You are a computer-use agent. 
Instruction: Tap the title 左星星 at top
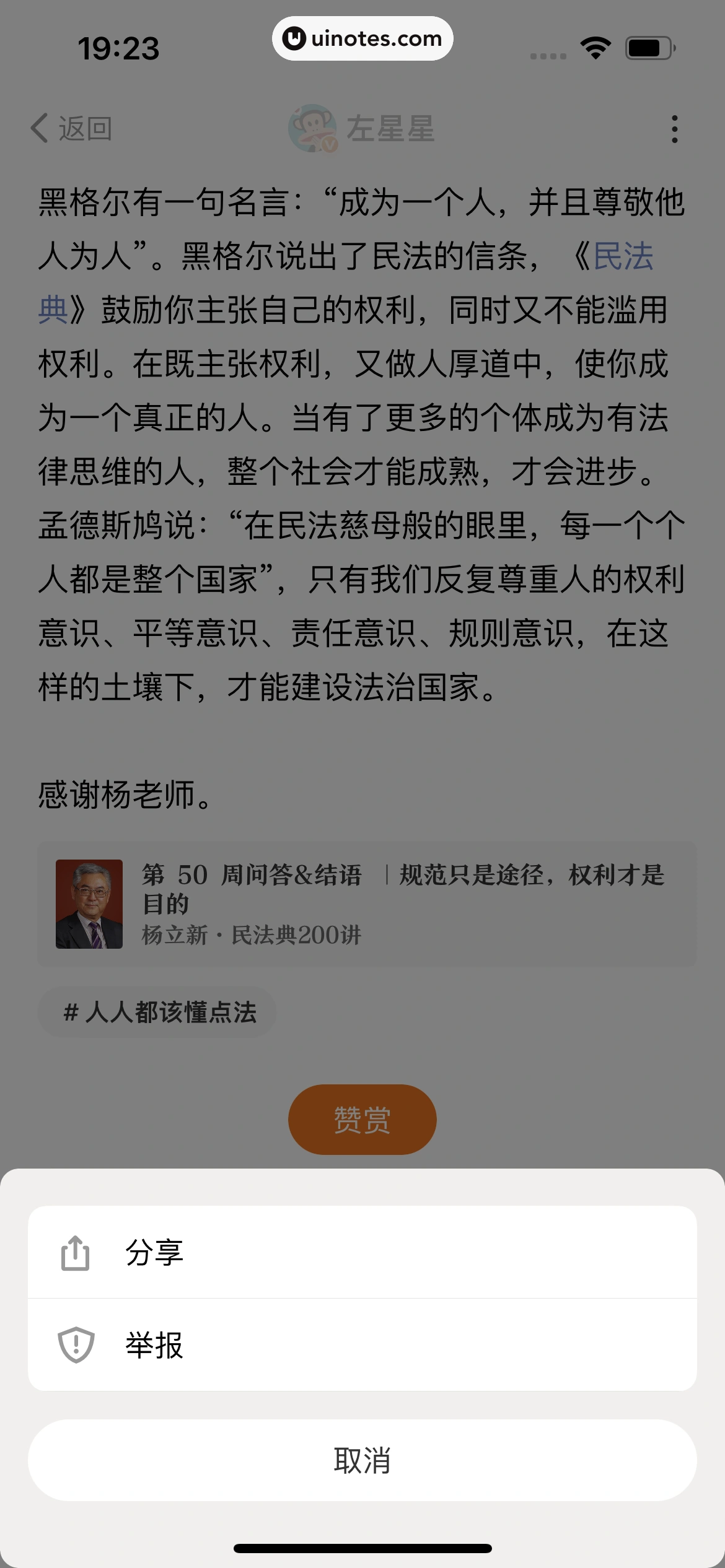pos(392,129)
